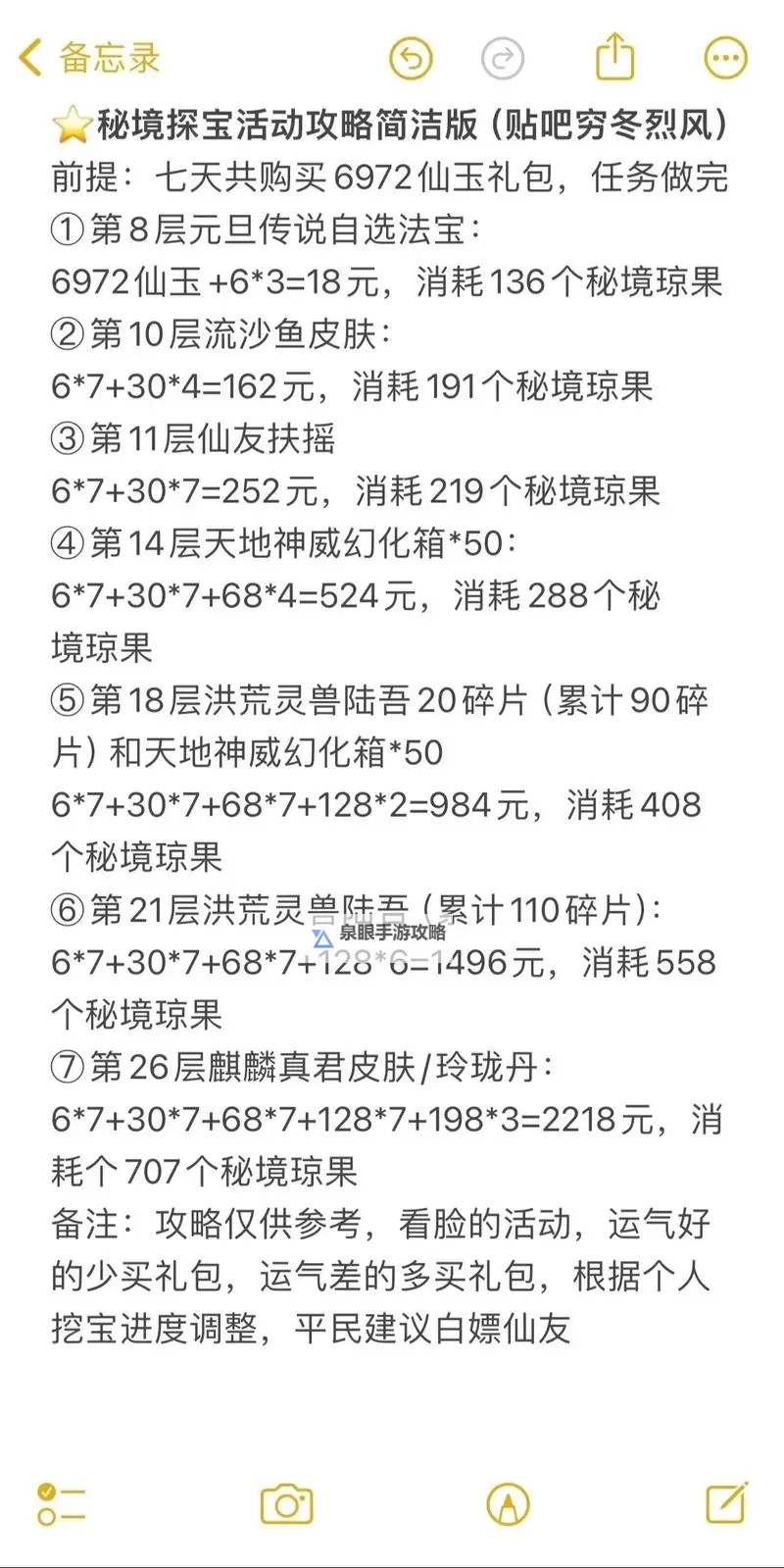Viewport: 784px width, 1568px height.
Task: Tap the Checklist icon in bottom toolbar
Action: pyautogui.click(x=61, y=1502)
